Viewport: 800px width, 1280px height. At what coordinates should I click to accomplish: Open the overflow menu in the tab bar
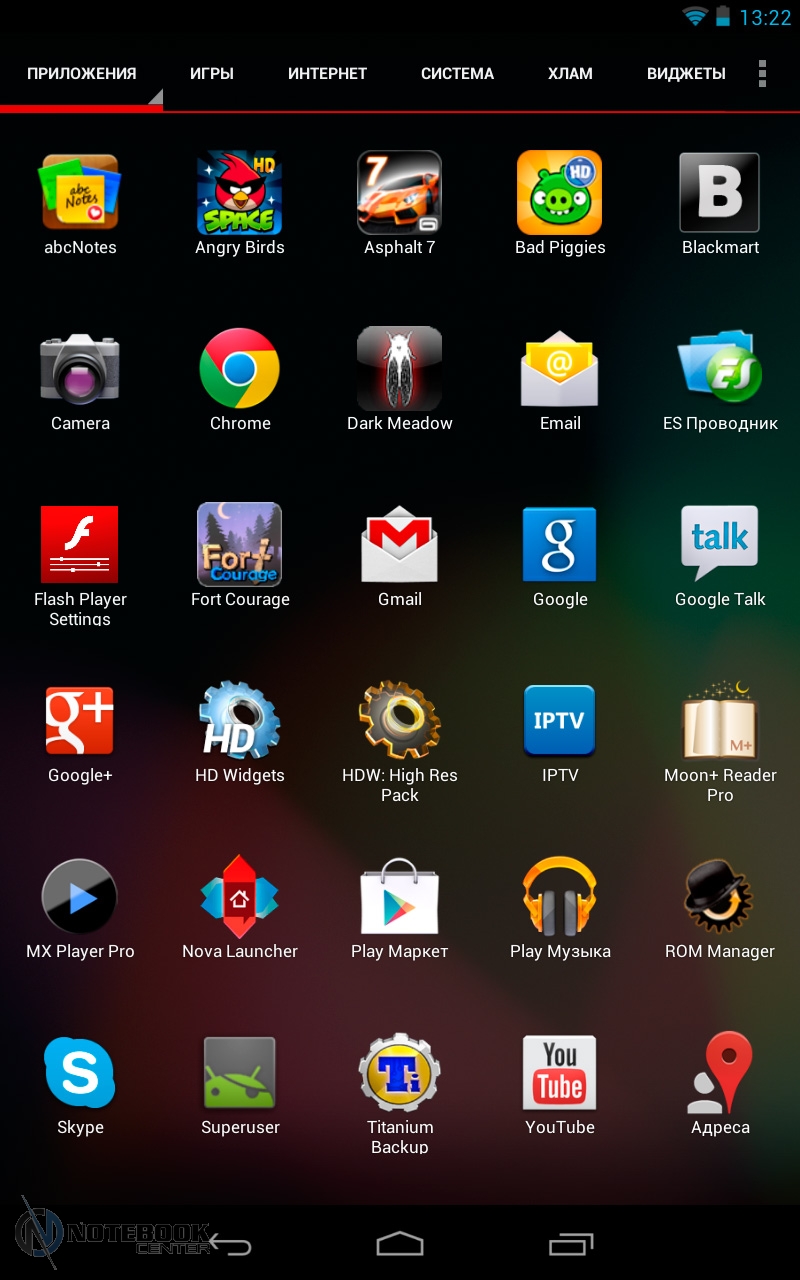coord(762,73)
